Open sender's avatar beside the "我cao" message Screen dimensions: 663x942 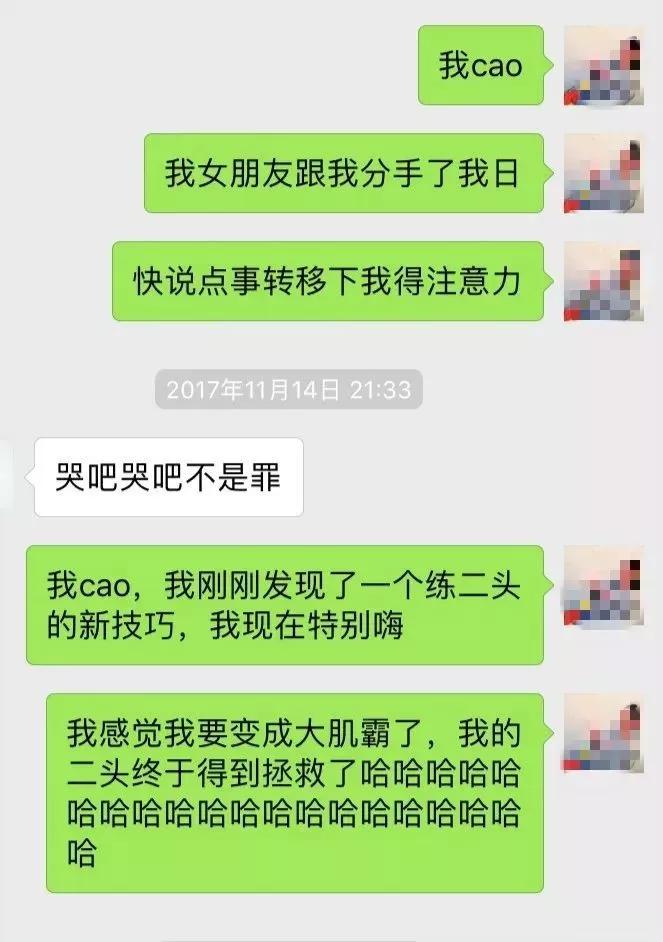coord(603,65)
